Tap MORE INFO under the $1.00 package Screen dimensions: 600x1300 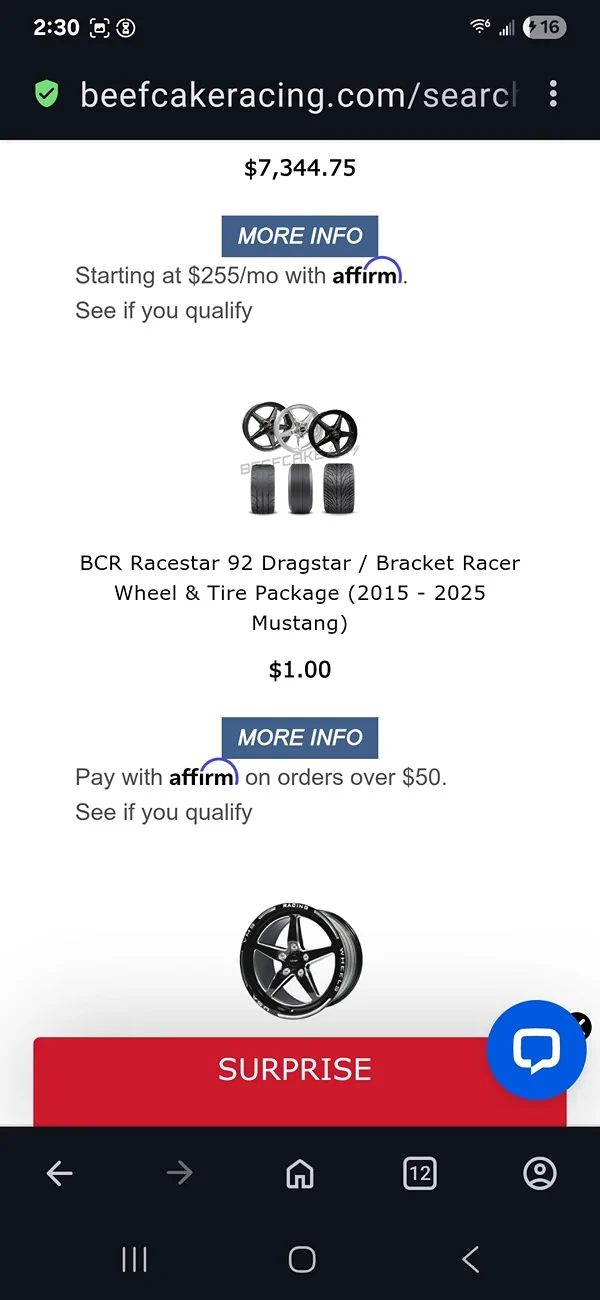[x=300, y=738]
